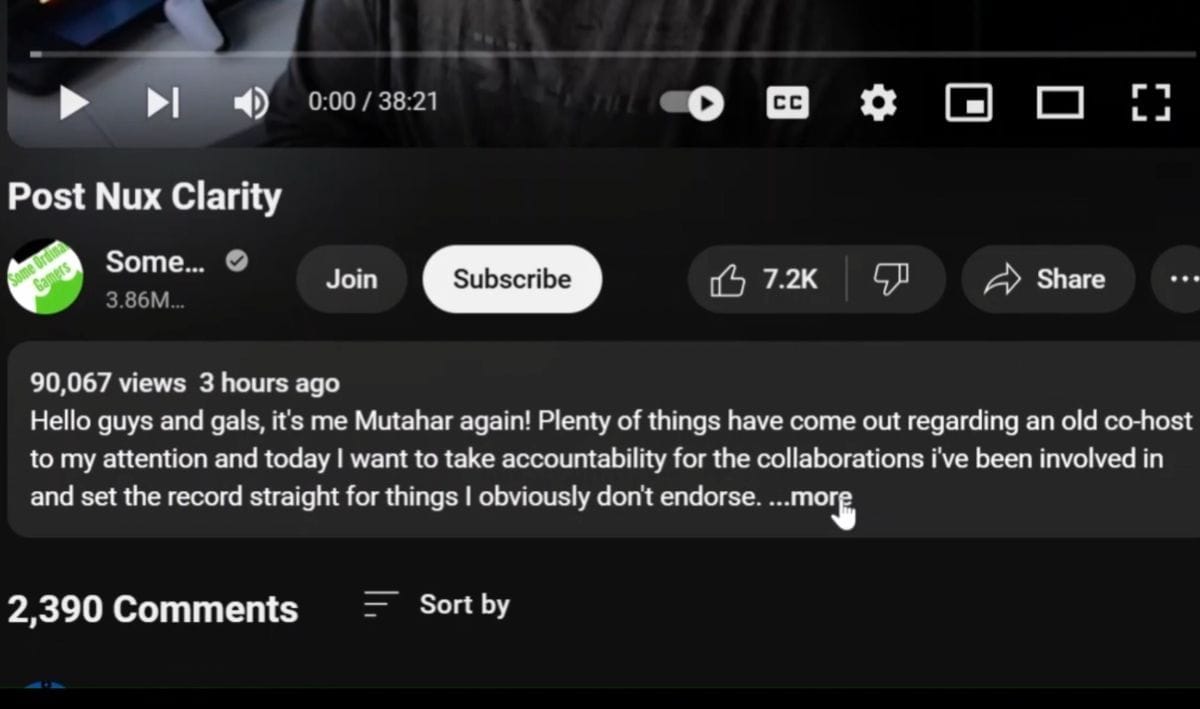1200x709 pixels.
Task: Share this video
Action: 1047,280
